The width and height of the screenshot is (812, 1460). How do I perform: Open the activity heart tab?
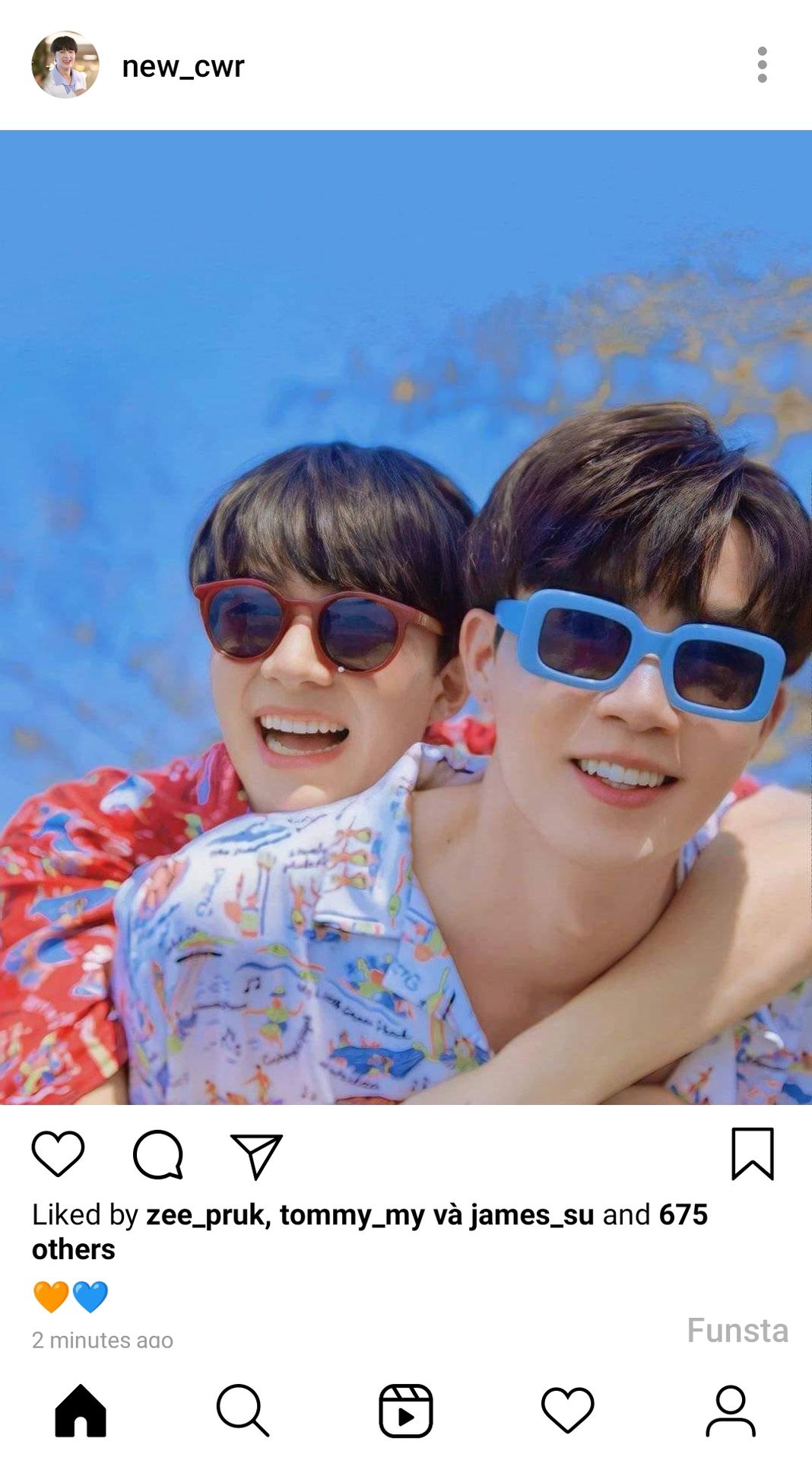(x=567, y=1411)
